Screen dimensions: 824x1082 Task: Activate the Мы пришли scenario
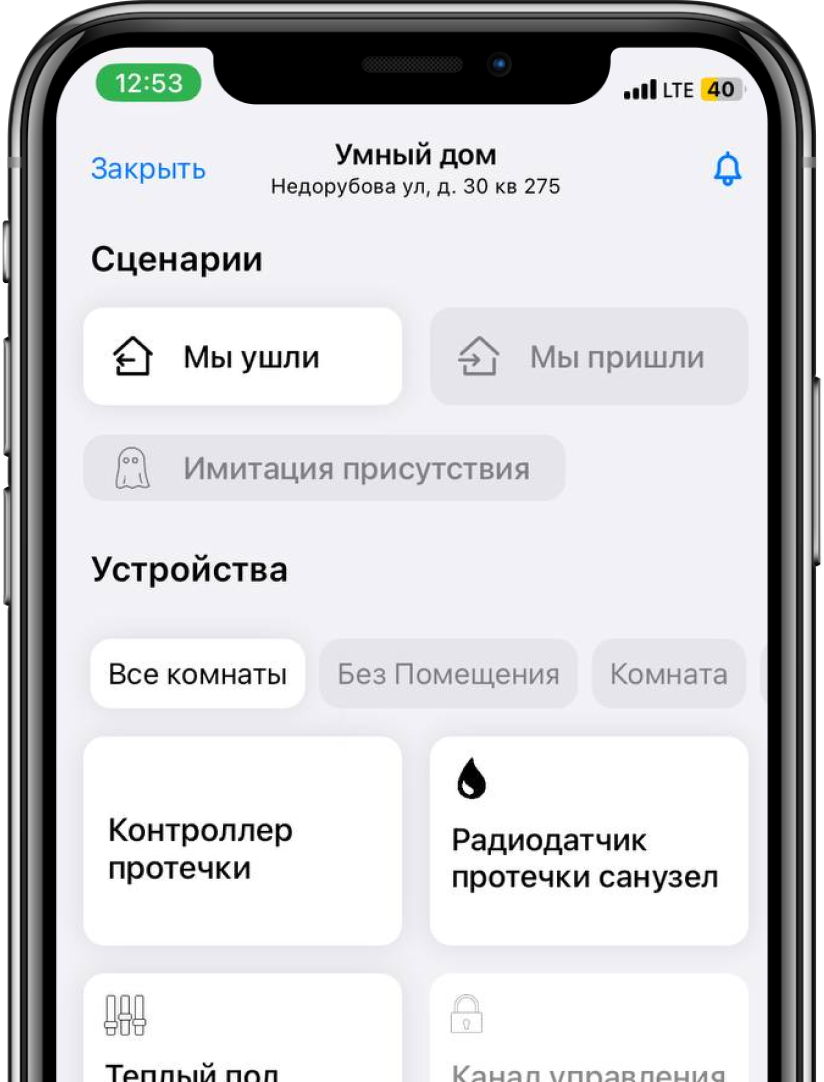coord(589,357)
